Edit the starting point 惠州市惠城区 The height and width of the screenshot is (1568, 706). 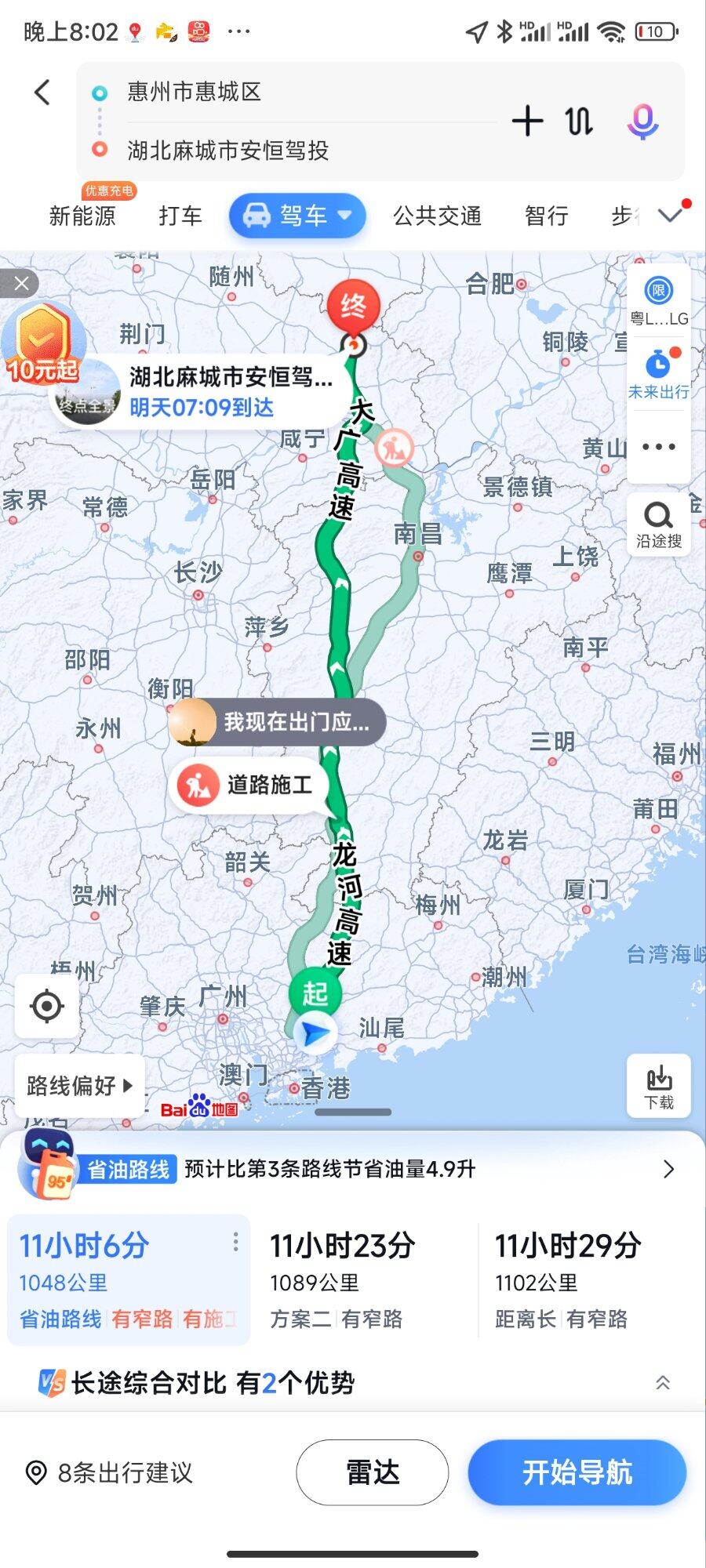pyautogui.click(x=194, y=93)
